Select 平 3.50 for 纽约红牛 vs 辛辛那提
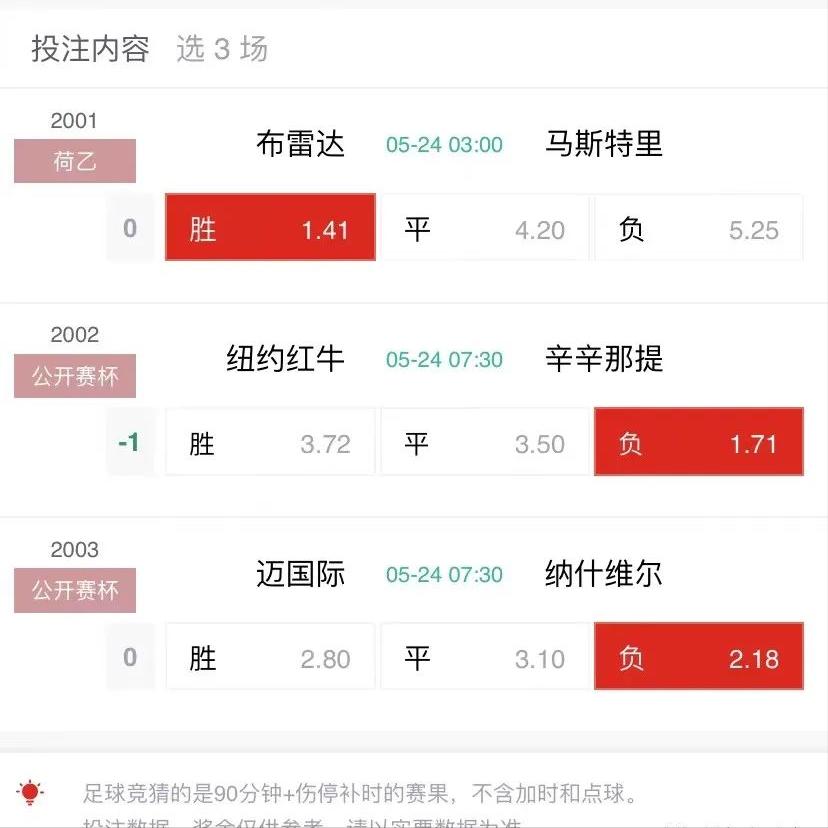 point(485,442)
